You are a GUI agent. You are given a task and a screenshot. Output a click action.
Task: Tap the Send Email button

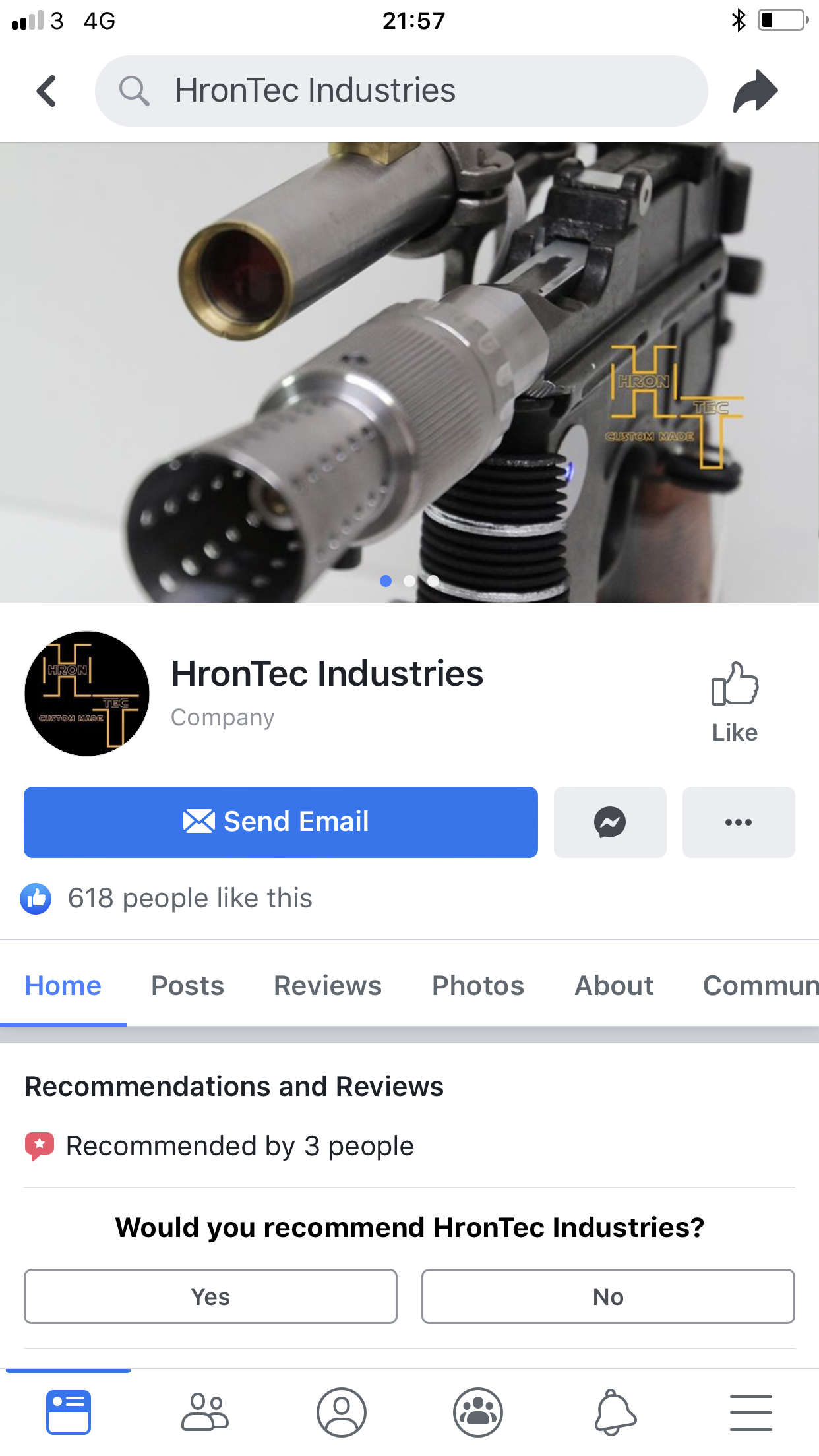coord(281,822)
